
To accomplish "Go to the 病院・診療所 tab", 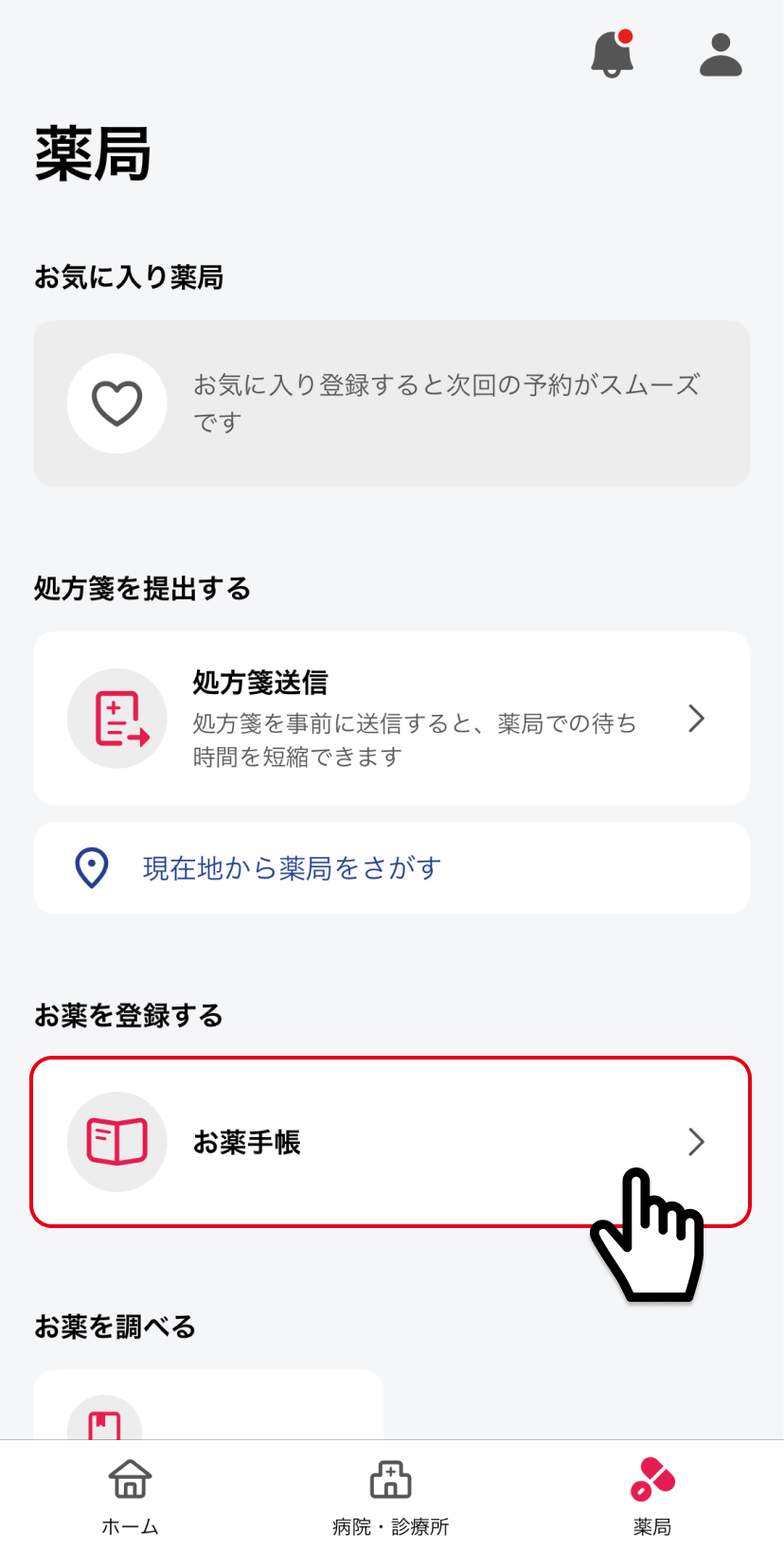I will [390, 1495].
